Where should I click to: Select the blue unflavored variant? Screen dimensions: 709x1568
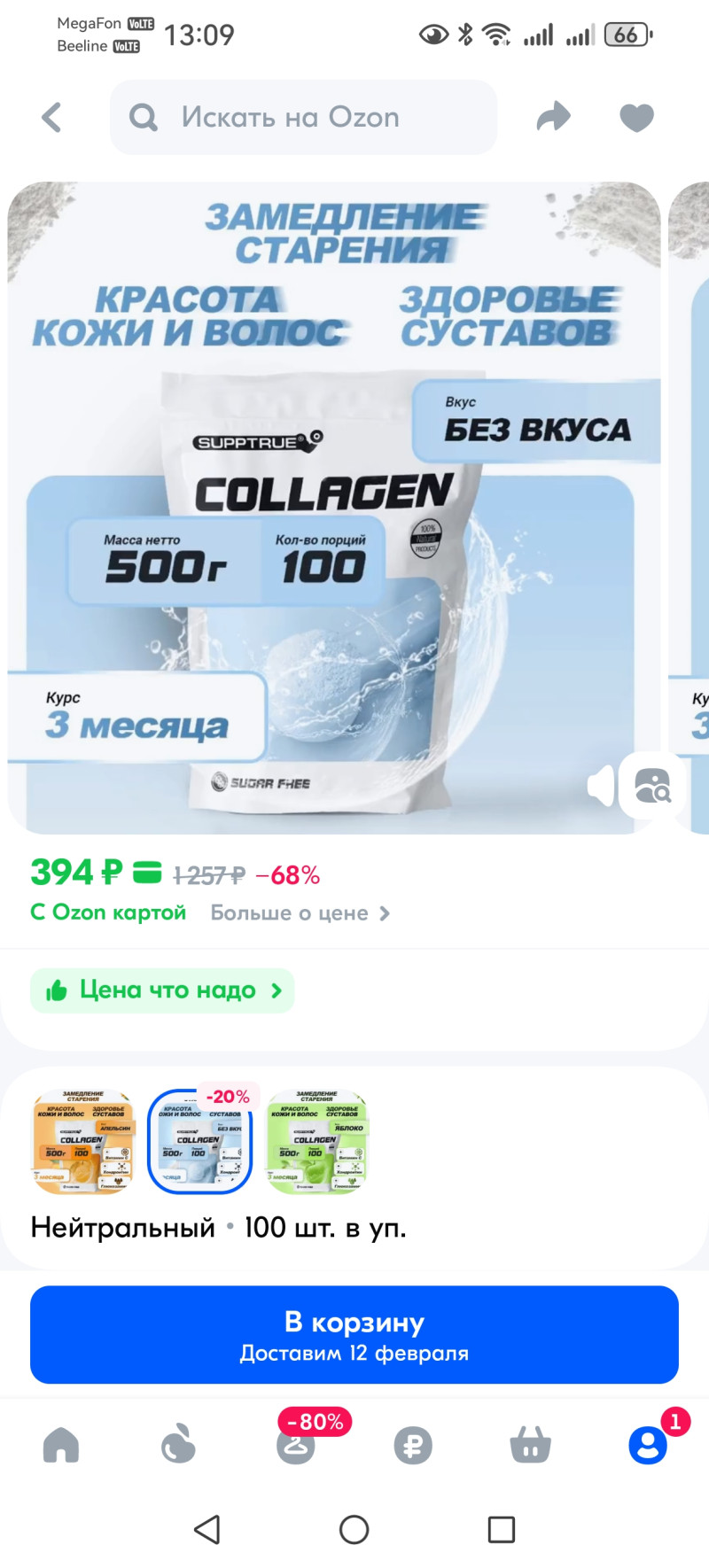(x=200, y=1142)
